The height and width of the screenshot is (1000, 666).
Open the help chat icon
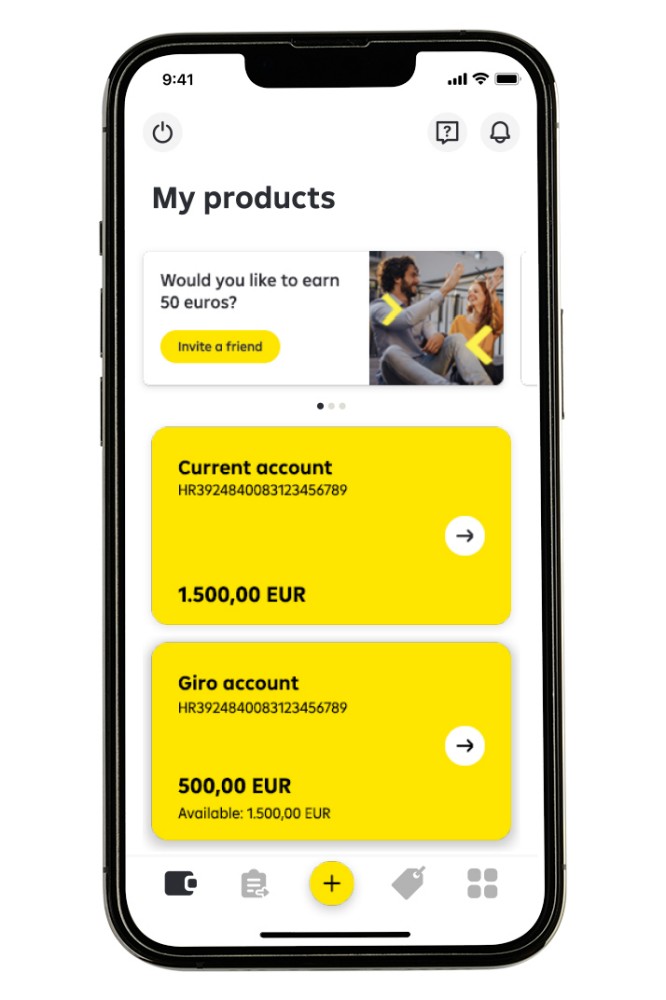447,132
